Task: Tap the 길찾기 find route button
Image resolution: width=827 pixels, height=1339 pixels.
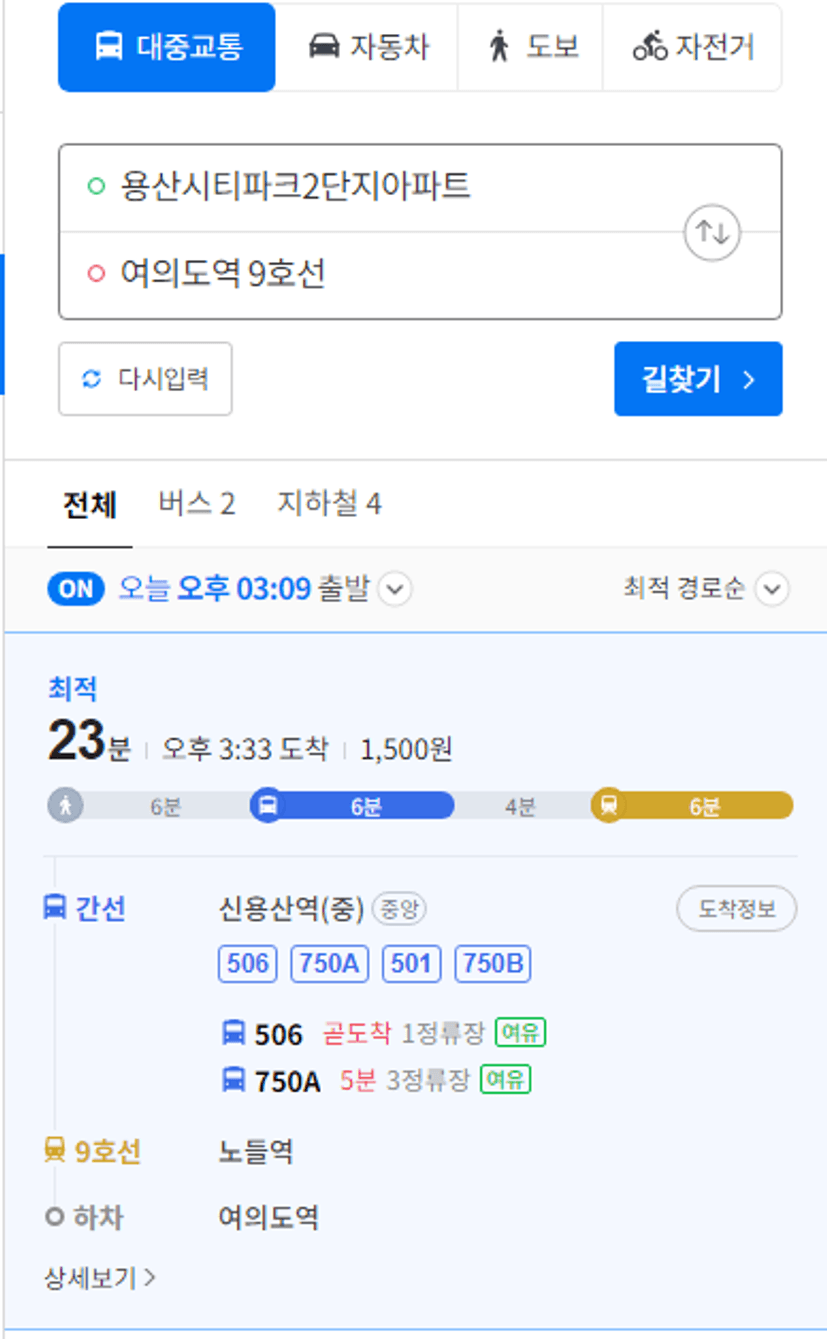Action: 698,379
